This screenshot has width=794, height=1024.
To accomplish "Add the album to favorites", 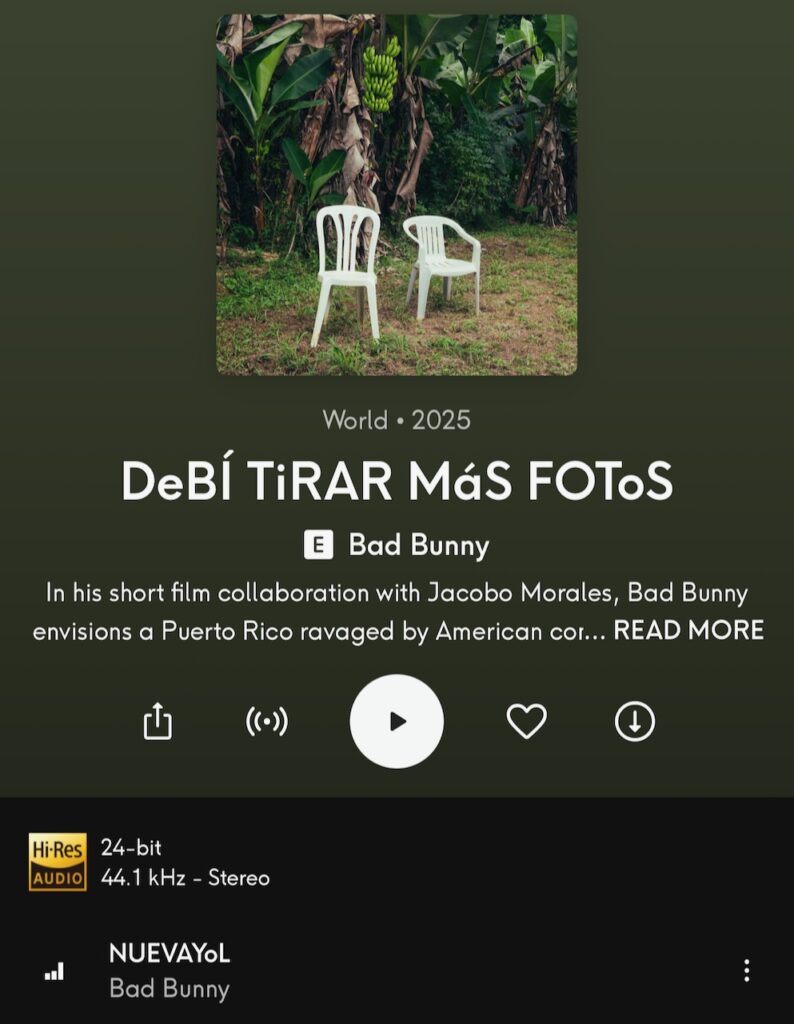I will click(x=526, y=721).
